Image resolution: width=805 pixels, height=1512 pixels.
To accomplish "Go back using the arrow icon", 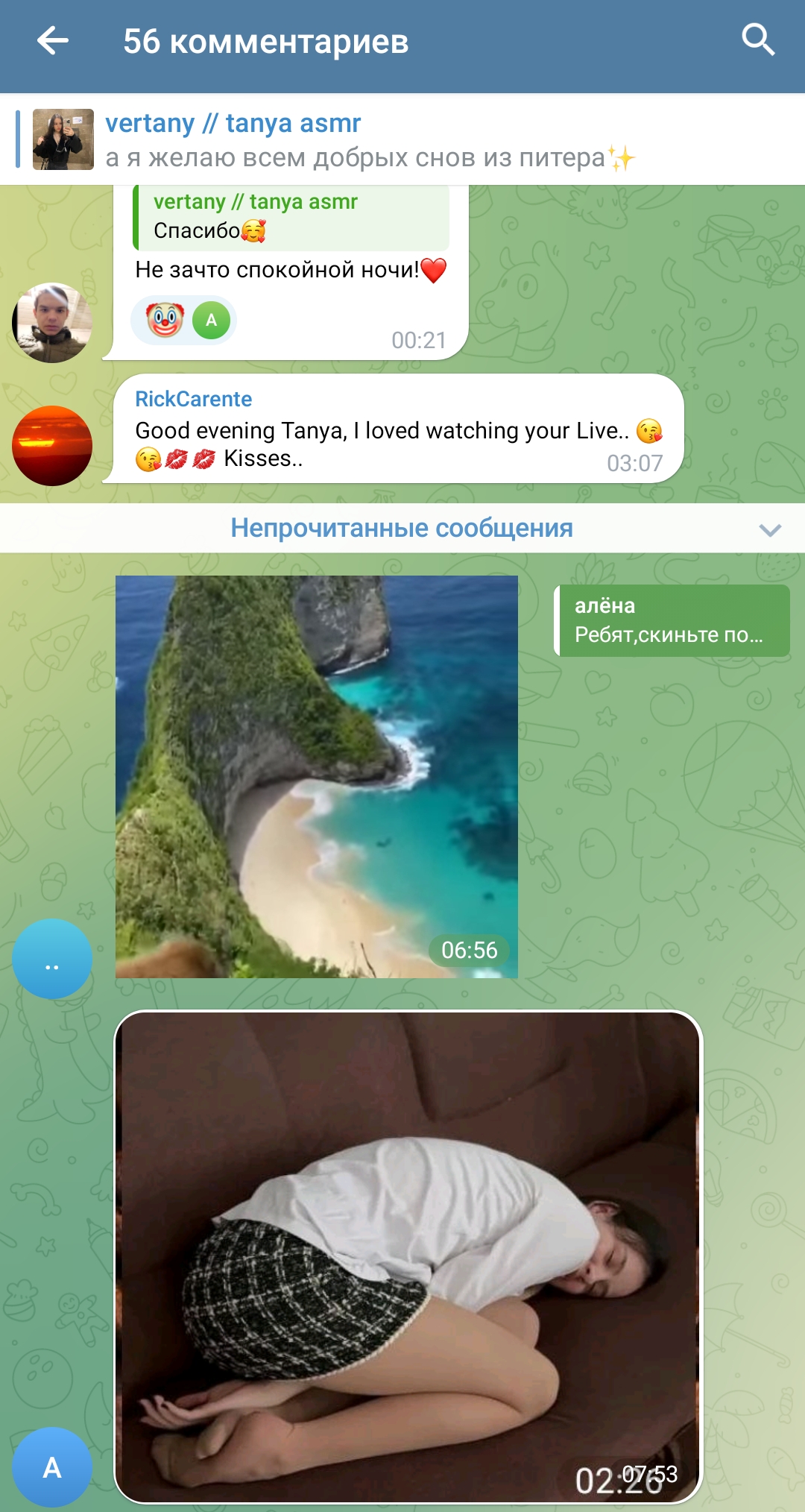I will click(x=53, y=40).
